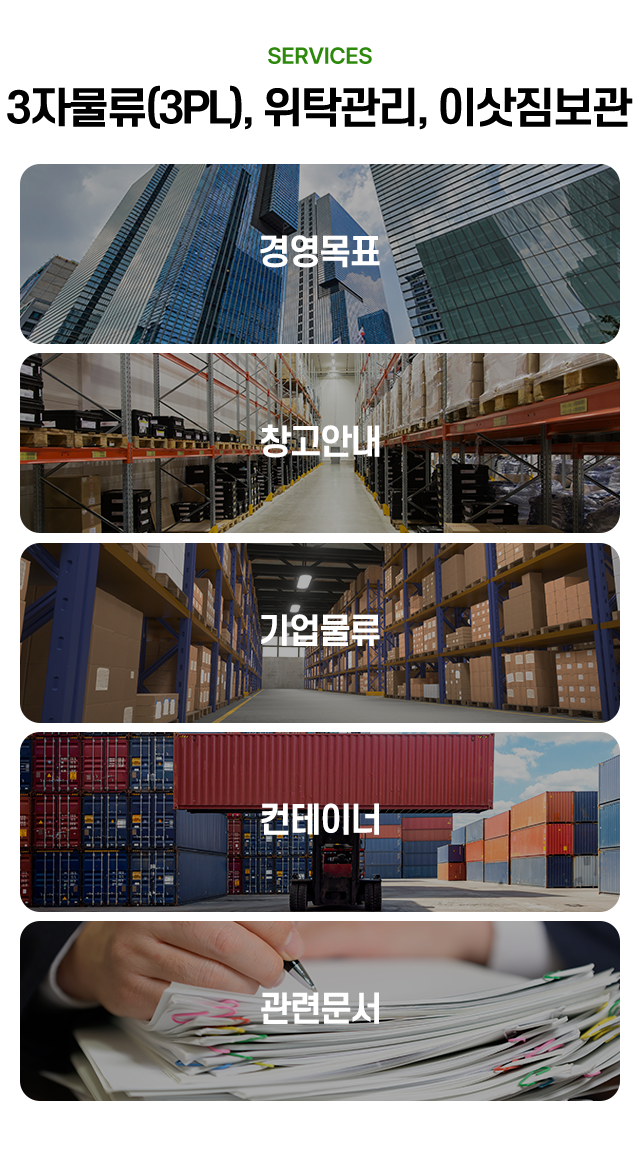Image resolution: width=640 pixels, height=1150 pixels.
Task: Open the 창고안내 warehouse guide card
Action: 320,443
